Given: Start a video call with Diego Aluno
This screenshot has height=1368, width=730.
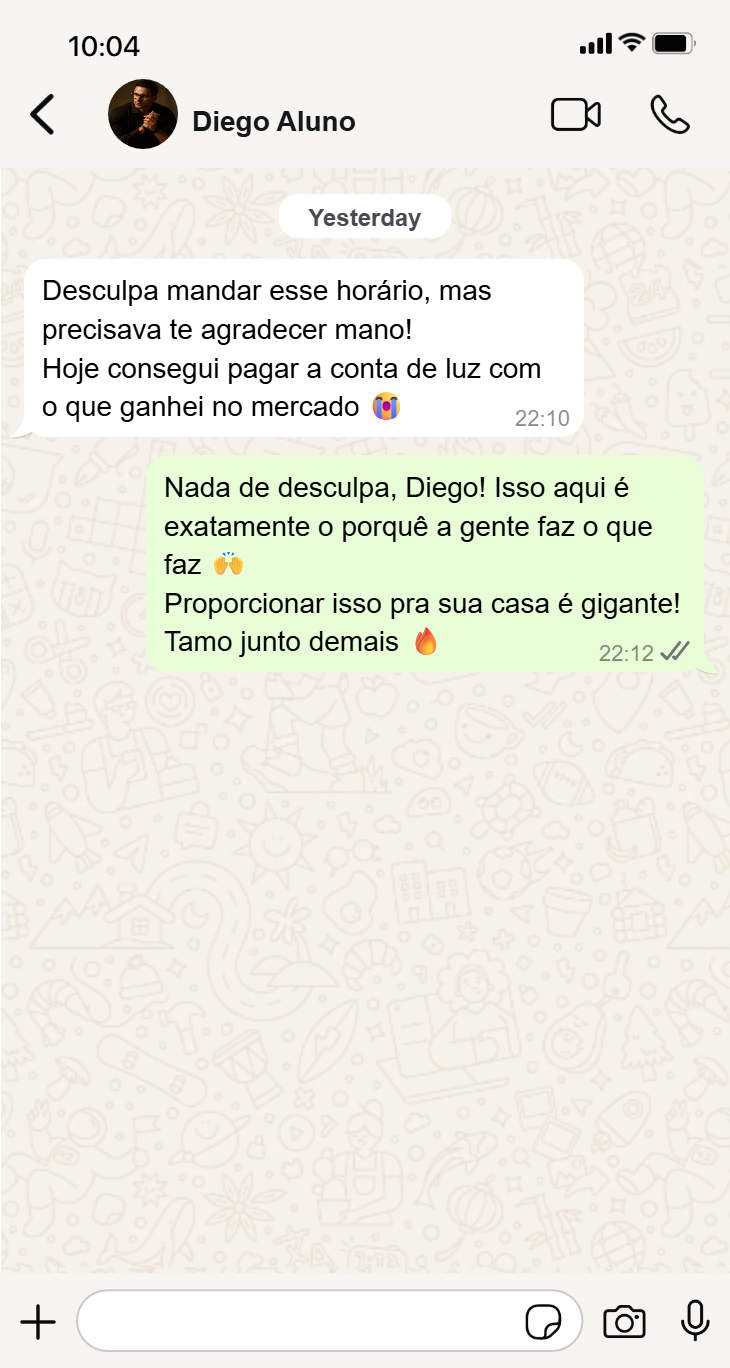Looking at the screenshot, I should click(576, 115).
